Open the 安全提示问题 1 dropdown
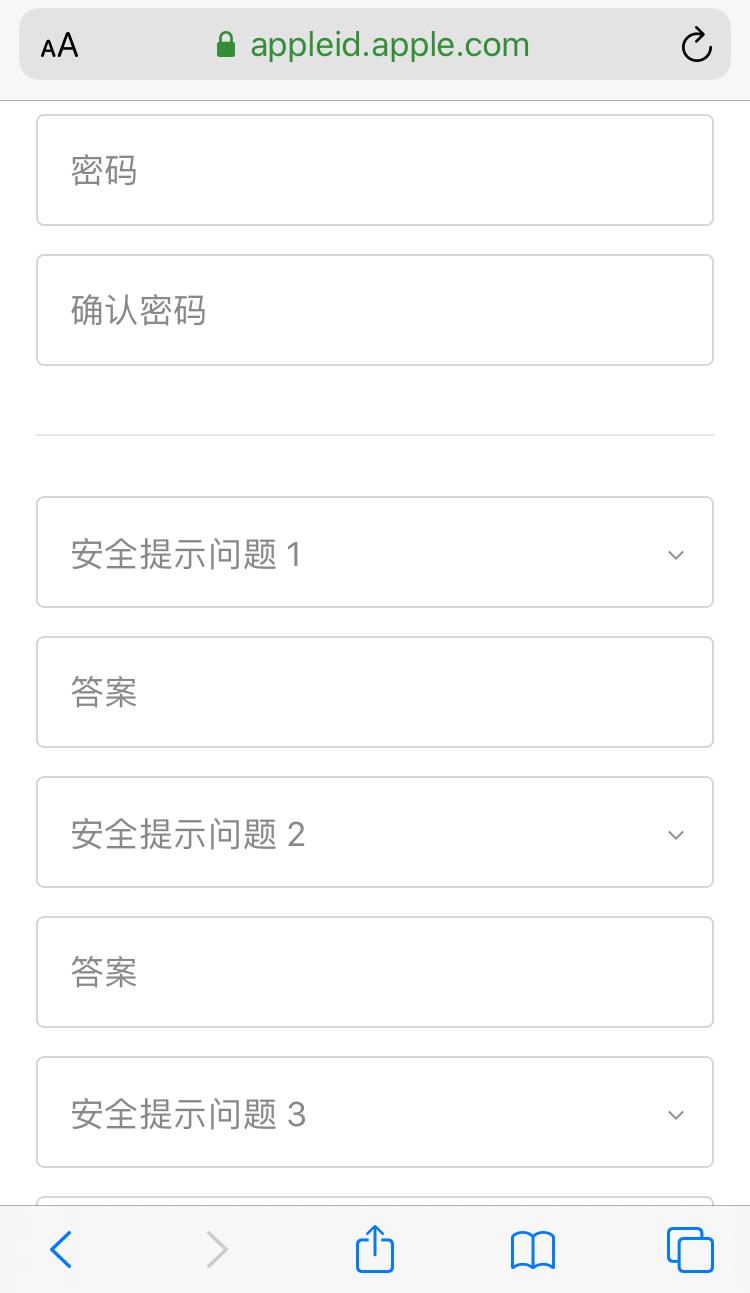This screenshot has height=1293, width=750. (x=375, y=552)
